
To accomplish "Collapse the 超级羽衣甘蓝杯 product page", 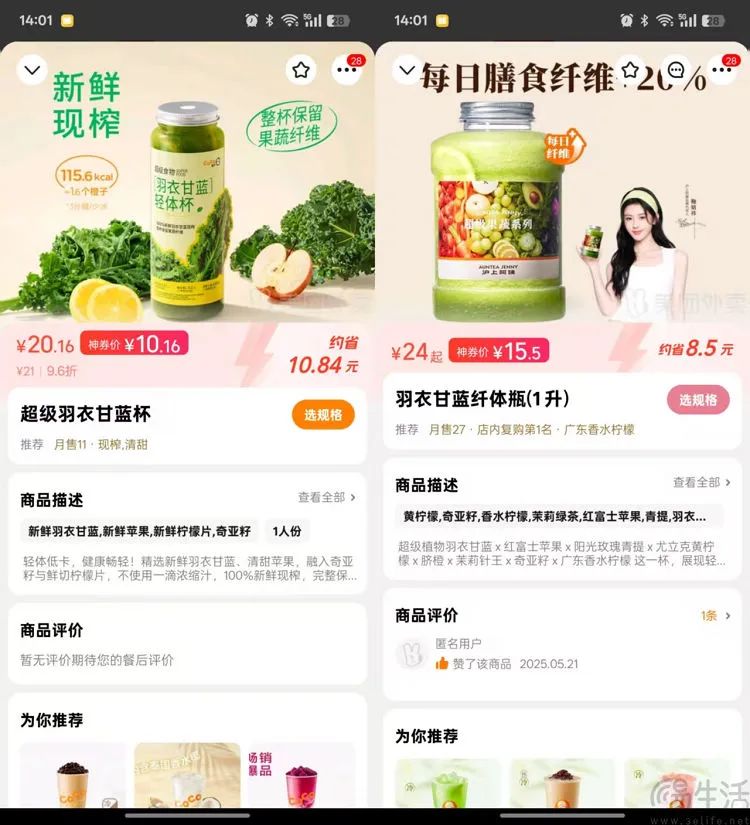I will pyautogui.click(x=32, y=70).
